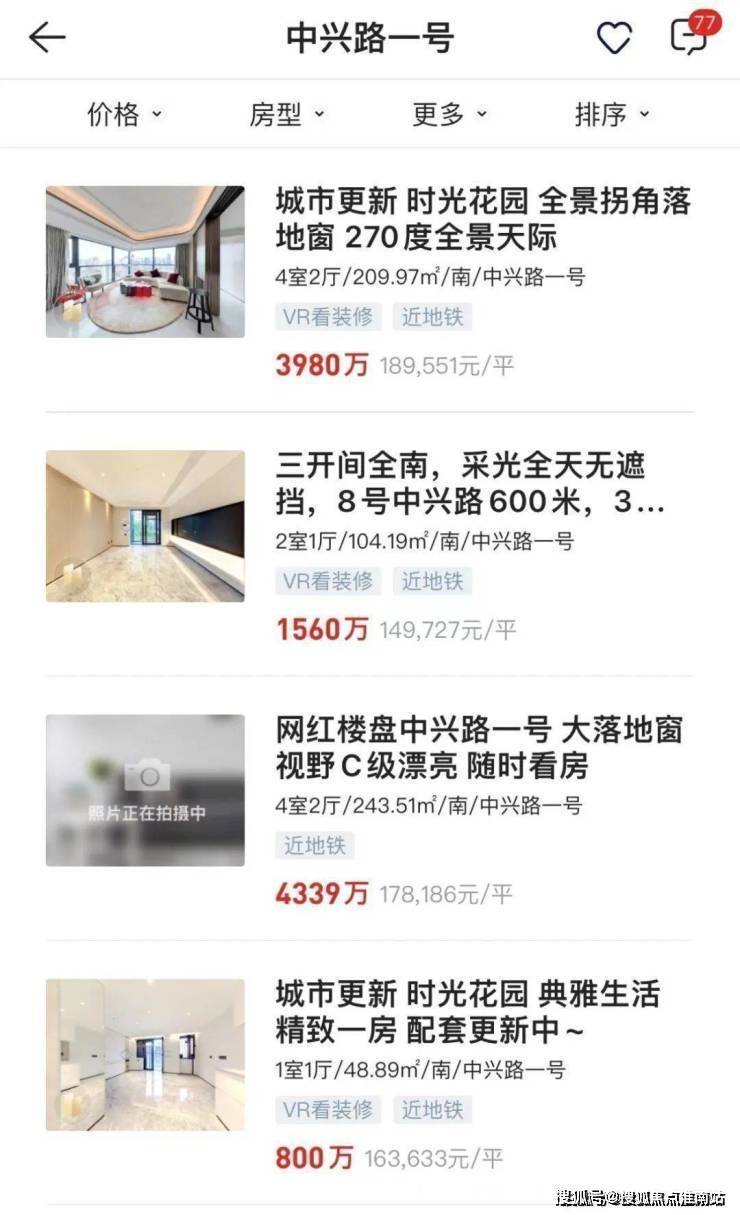Open the 3980万 four-bedroom listing
740x1215 pixels.
pyautogui.click(x=370, y=281)
